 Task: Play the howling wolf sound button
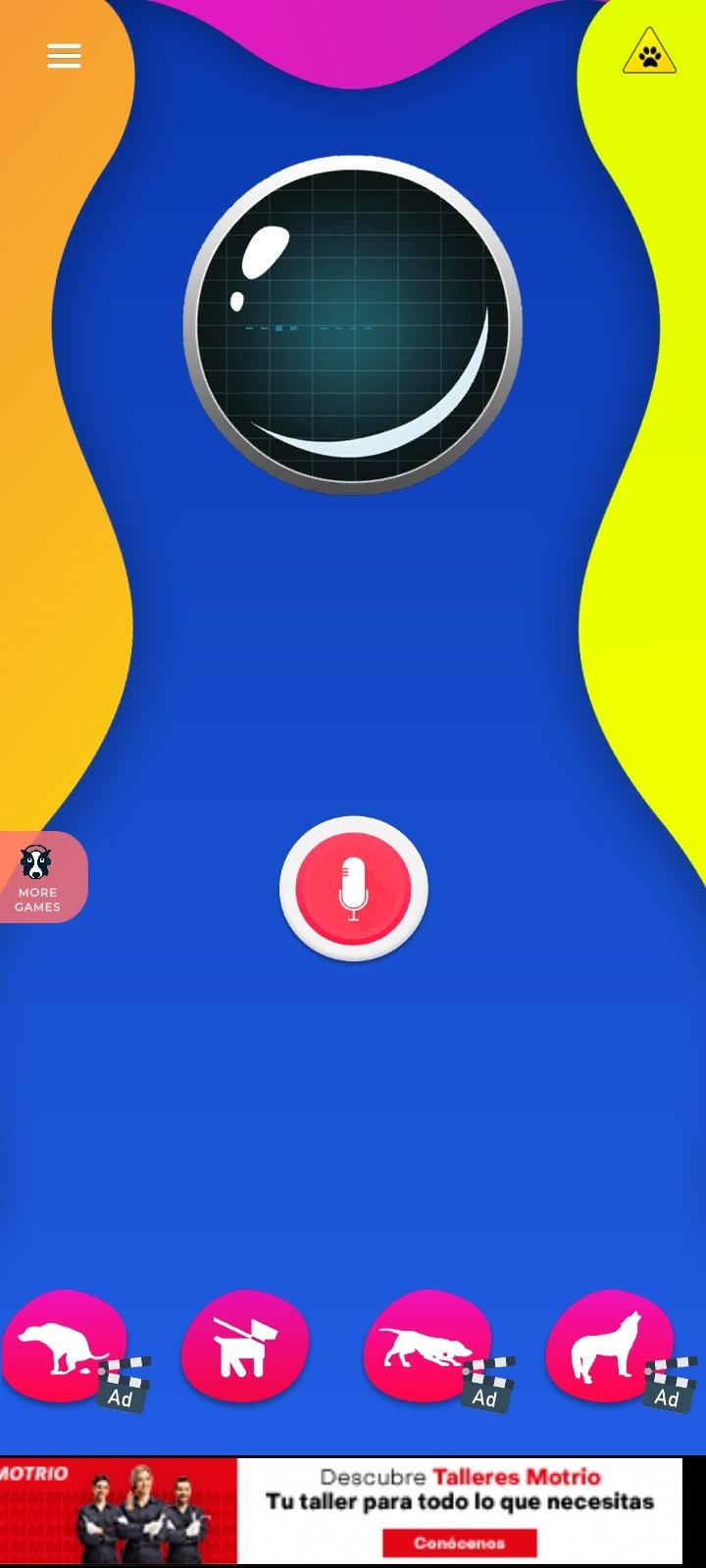click(609, 1347)
